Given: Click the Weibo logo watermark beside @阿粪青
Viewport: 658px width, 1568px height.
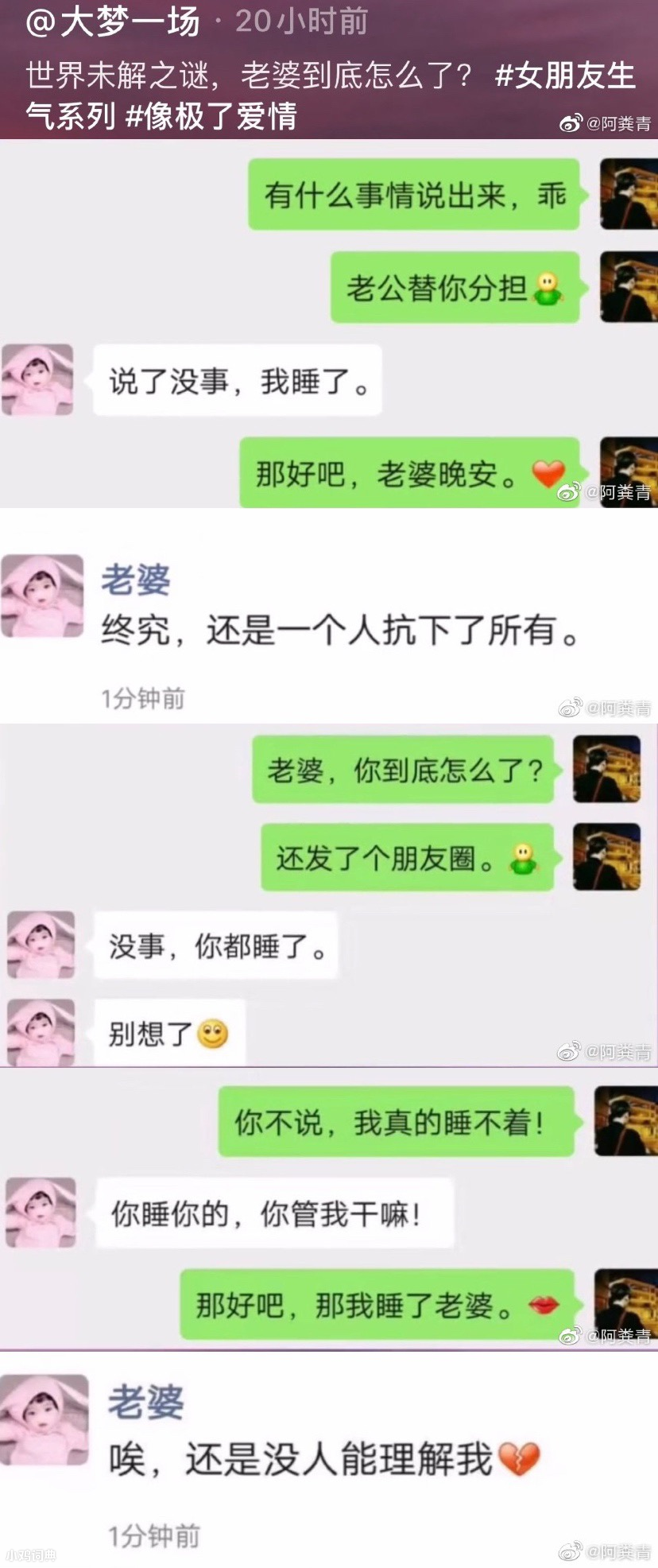Looking at the screenshot, I should 569,124.
